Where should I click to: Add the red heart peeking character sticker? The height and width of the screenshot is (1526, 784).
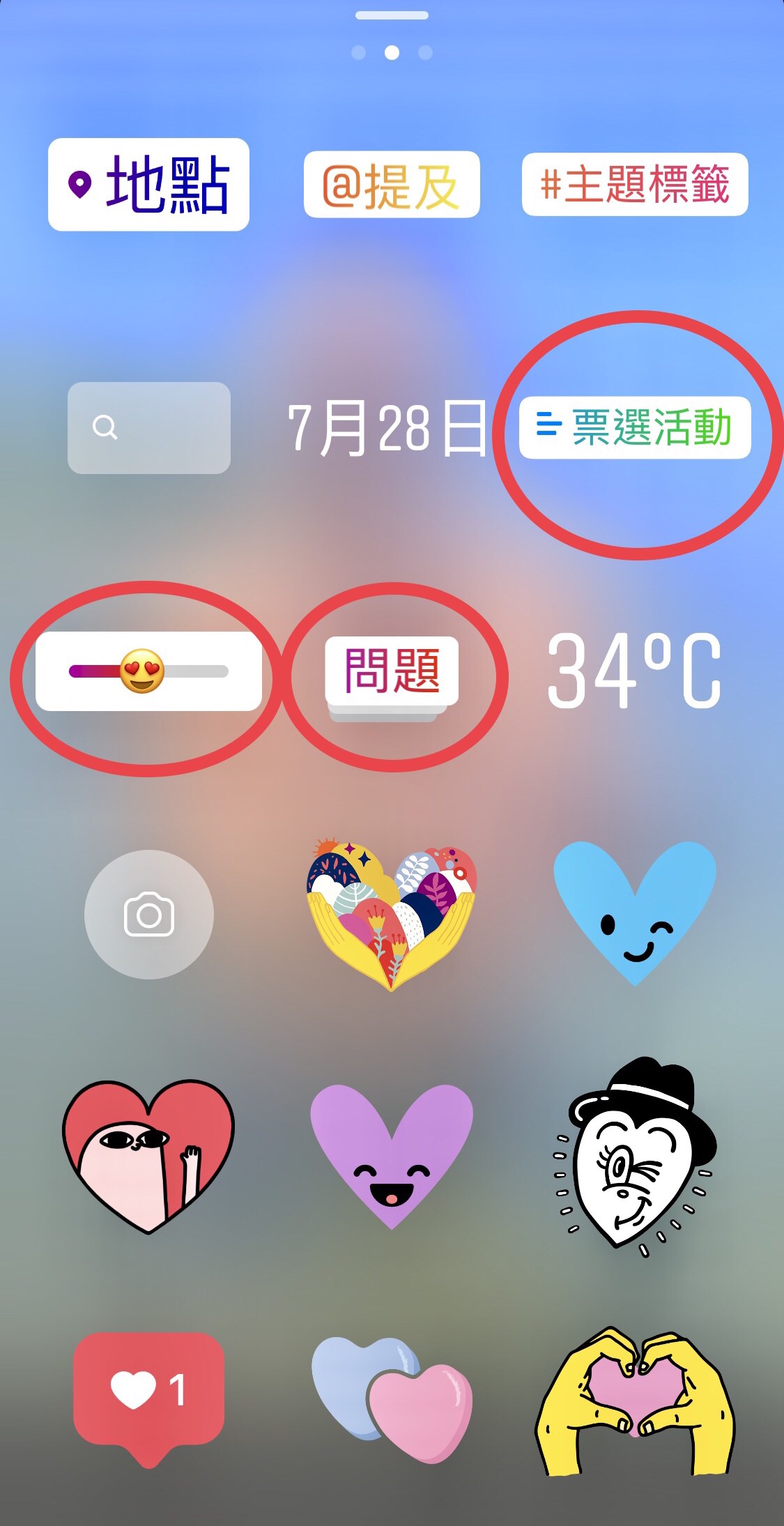[148, 1157]
